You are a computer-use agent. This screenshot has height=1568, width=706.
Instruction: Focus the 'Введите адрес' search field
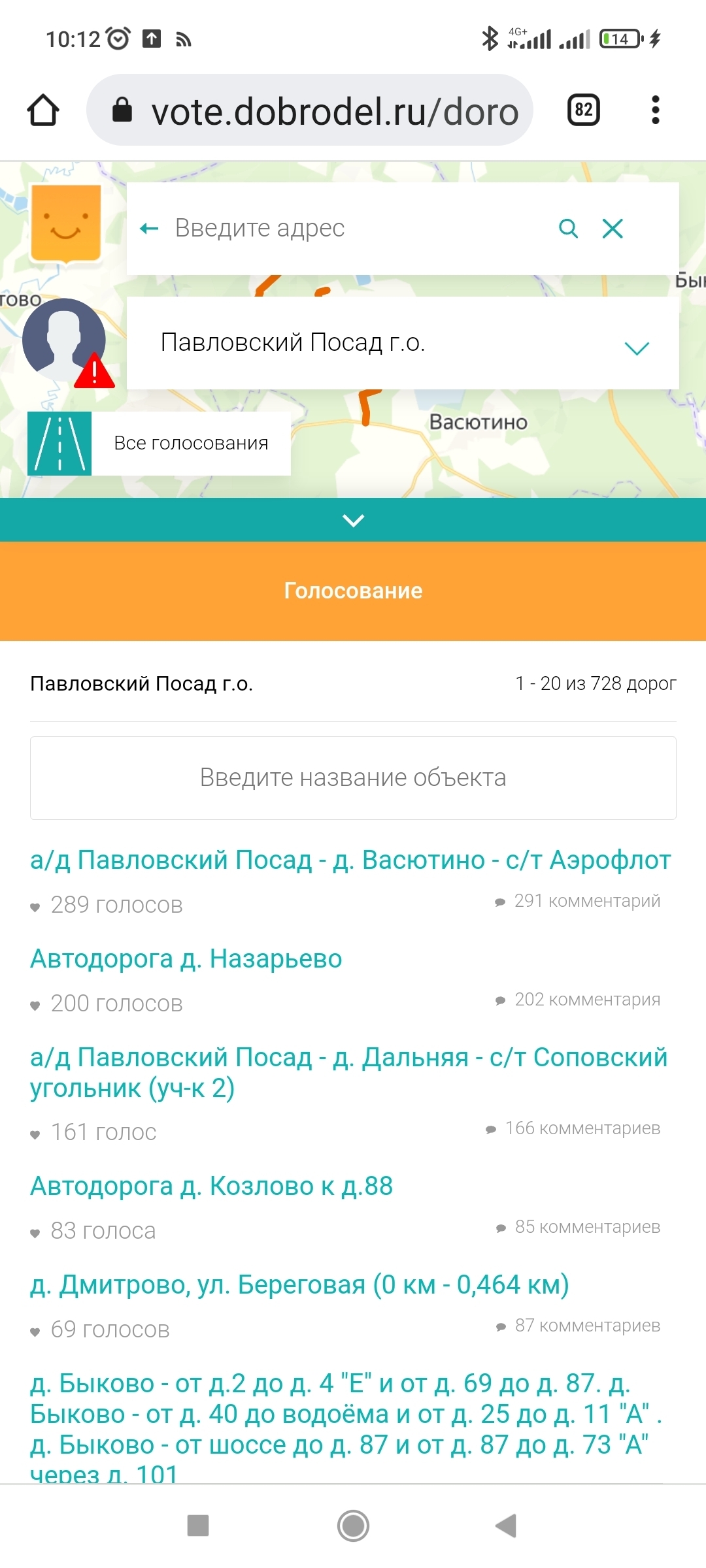point(353,229)
